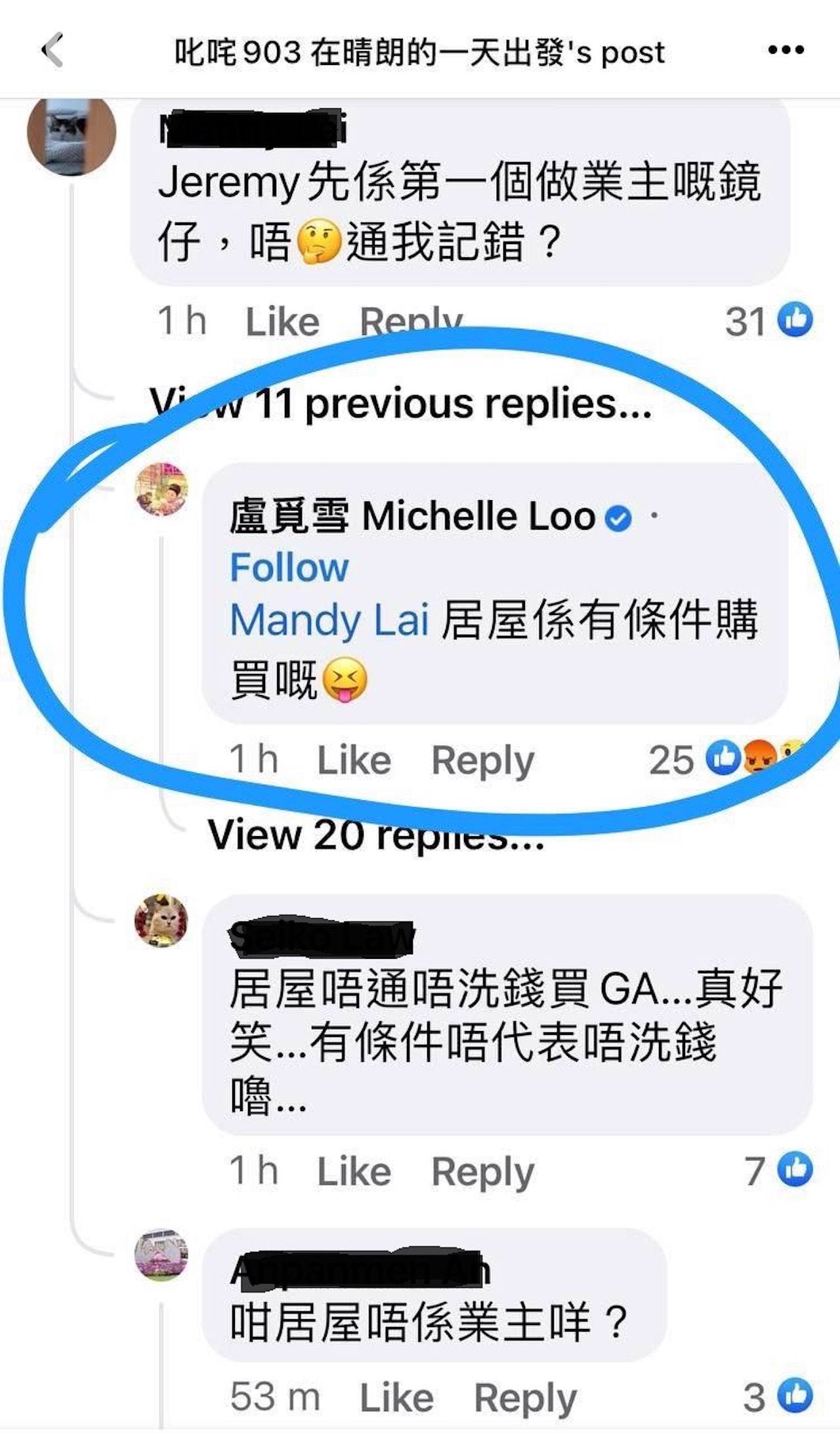Reply to Michelle Loo's comment
The width and height of the screenshot is (840, 1434).
click(482, 761)
